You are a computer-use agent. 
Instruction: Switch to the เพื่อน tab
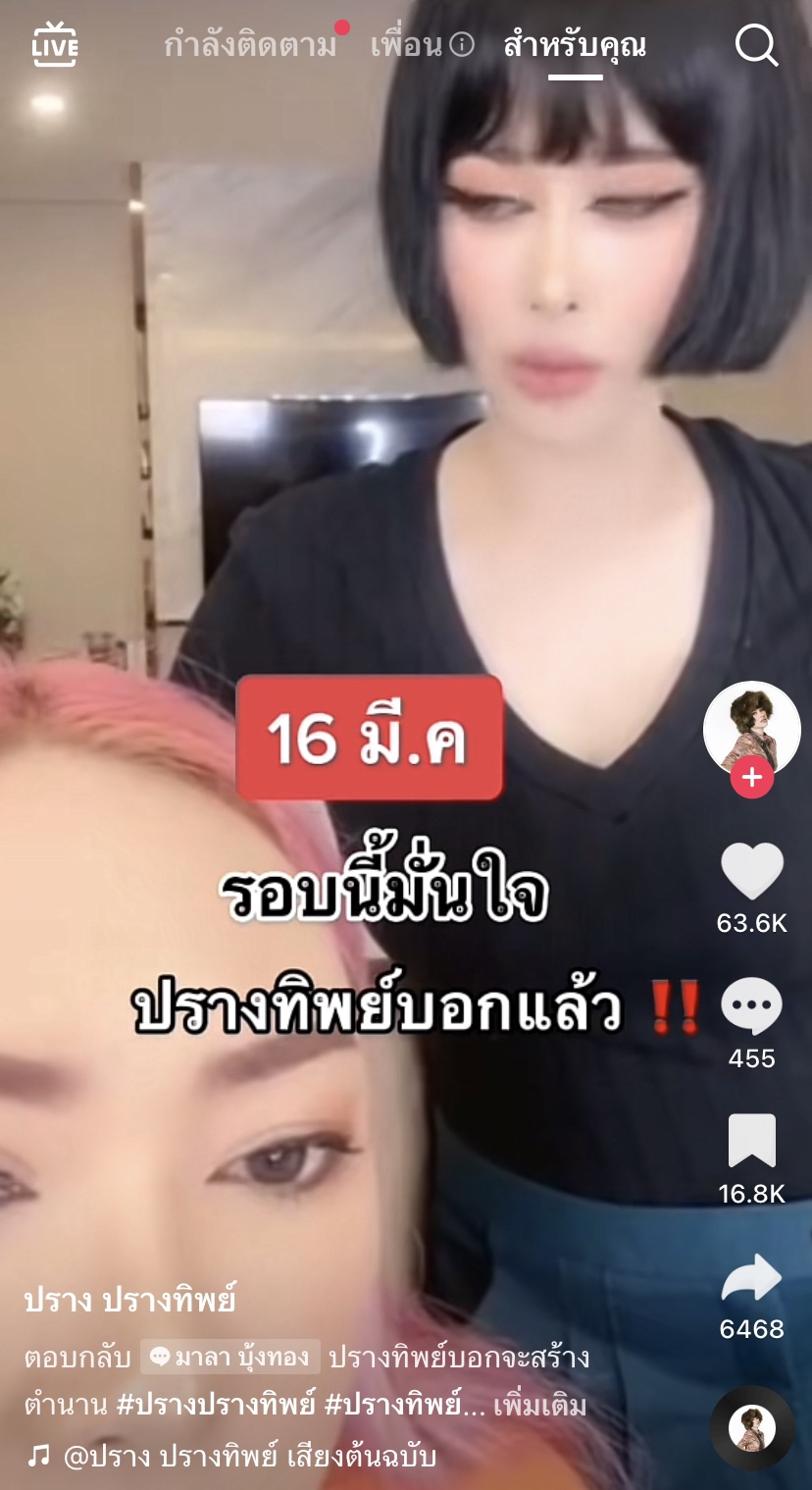[x=422, y=46]
